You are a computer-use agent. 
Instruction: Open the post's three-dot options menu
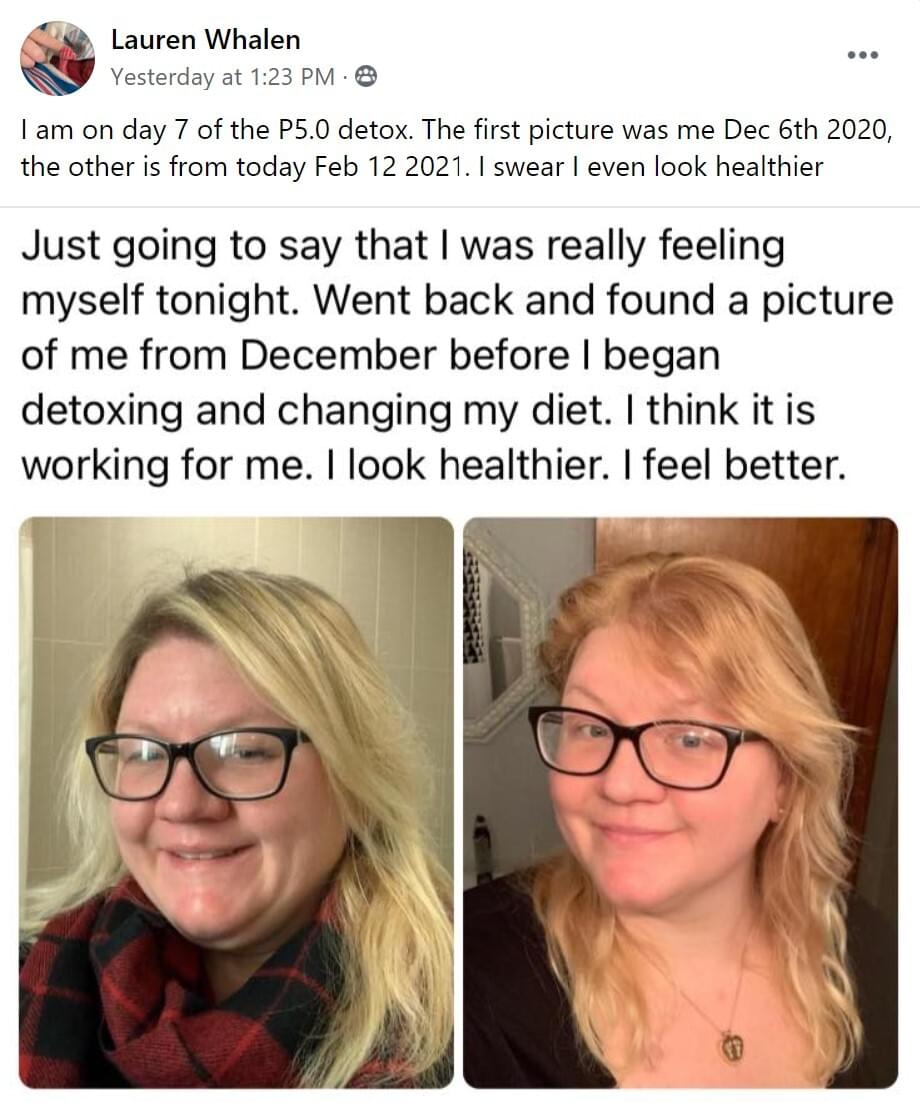[862, 55]
